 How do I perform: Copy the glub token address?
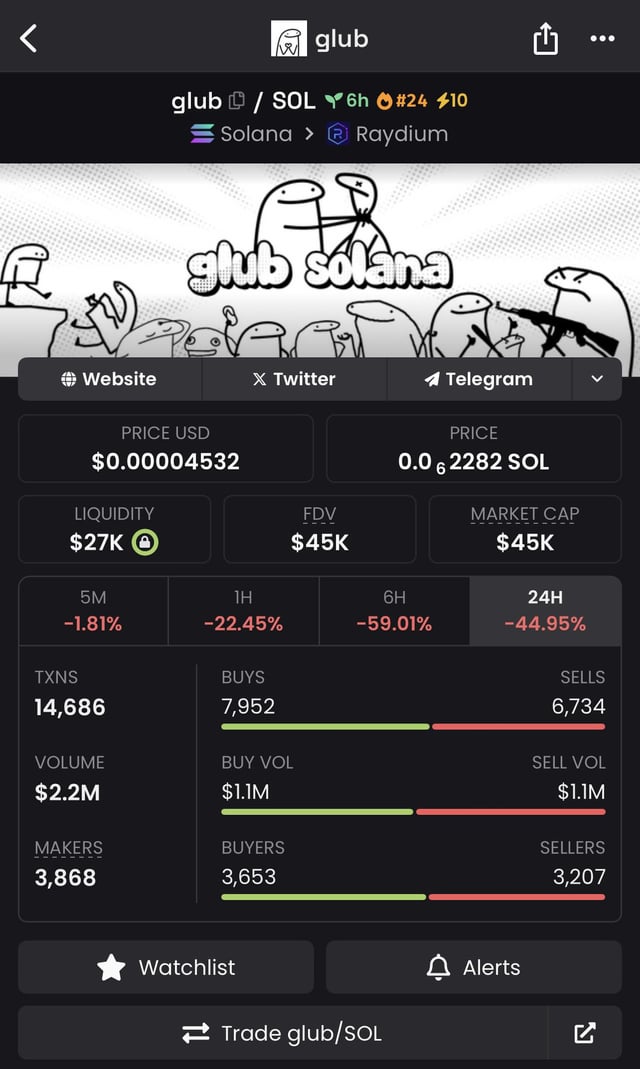[237, 100]
